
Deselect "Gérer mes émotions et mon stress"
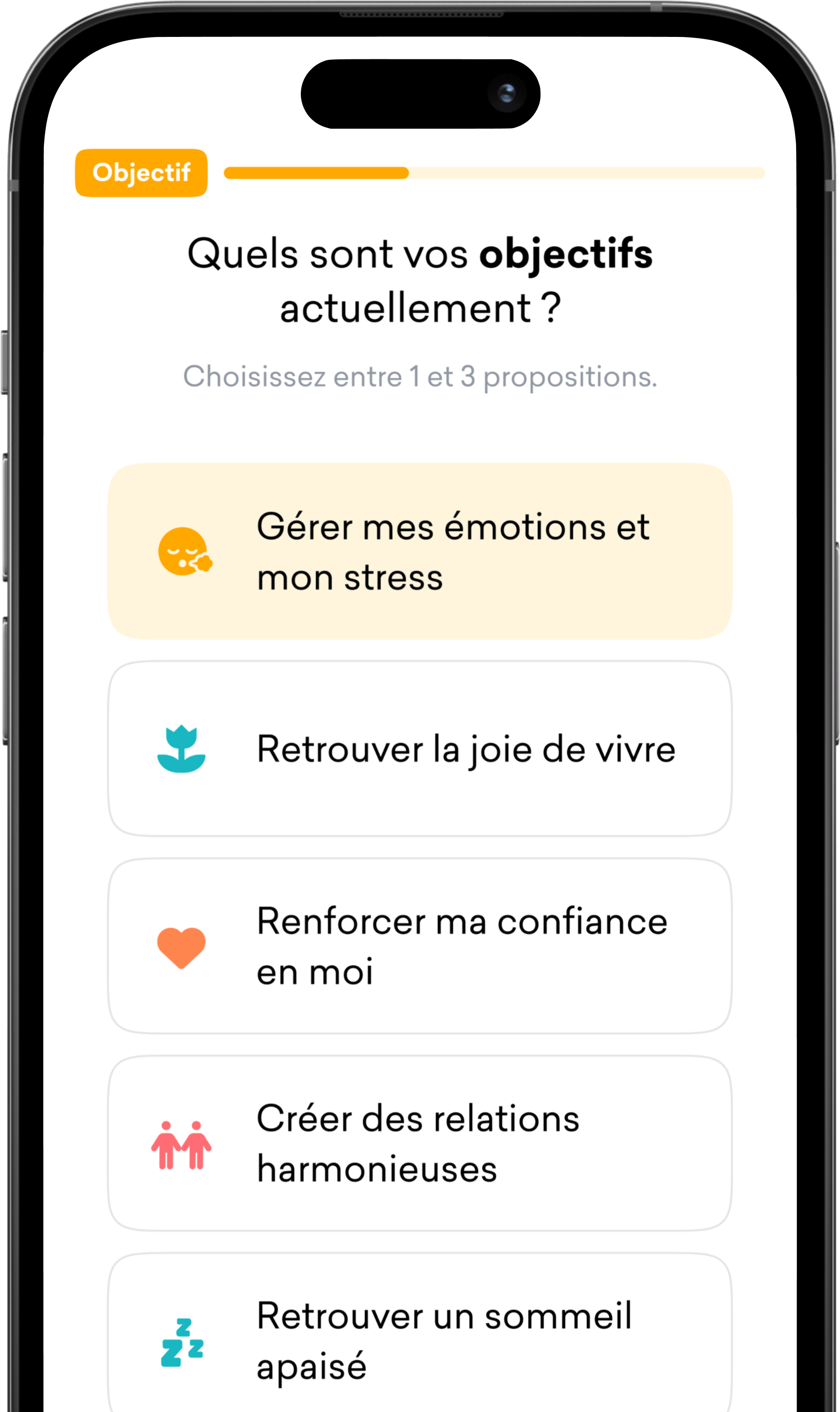420,552
